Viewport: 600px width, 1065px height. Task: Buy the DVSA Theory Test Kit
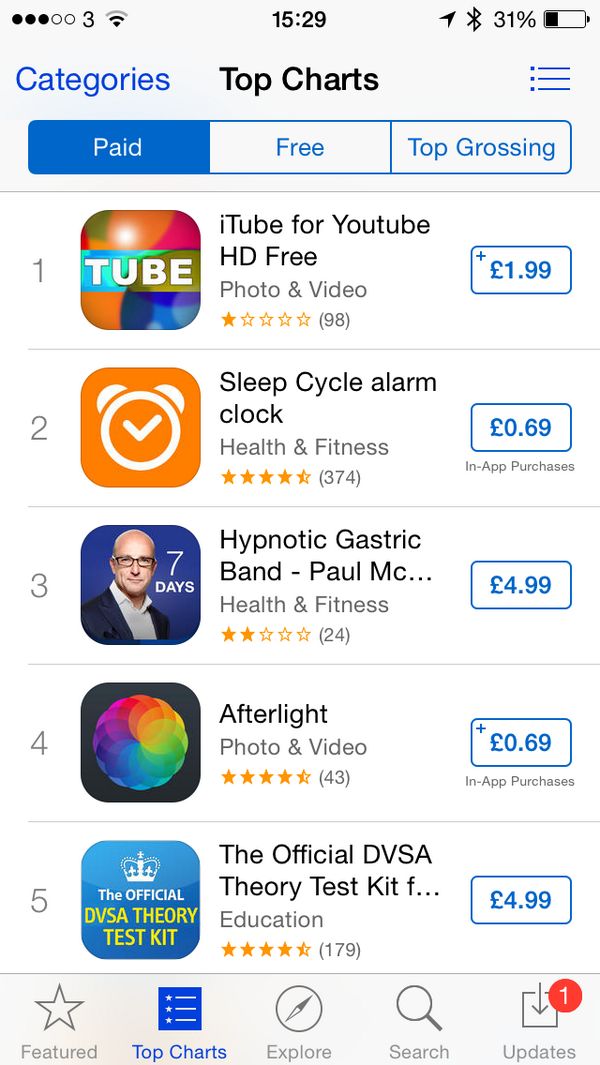tap(520, 900)
